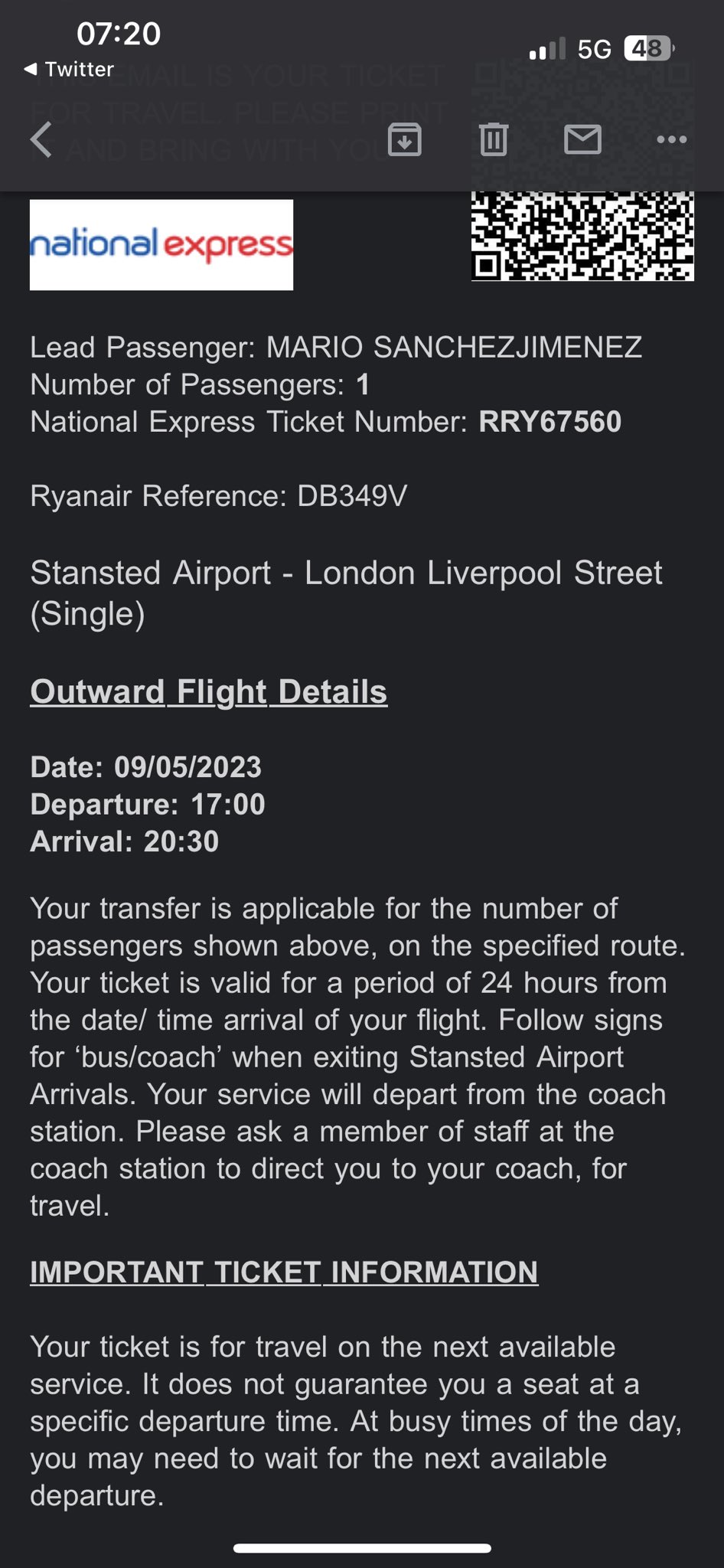The height and width of the screenshot is (1568, 724).
Task: Mark this email as unread
Action: [x=582, y=140]
